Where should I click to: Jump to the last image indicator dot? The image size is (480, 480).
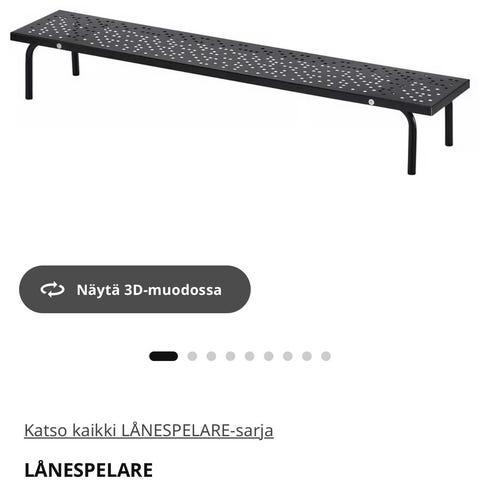[326, 356]
